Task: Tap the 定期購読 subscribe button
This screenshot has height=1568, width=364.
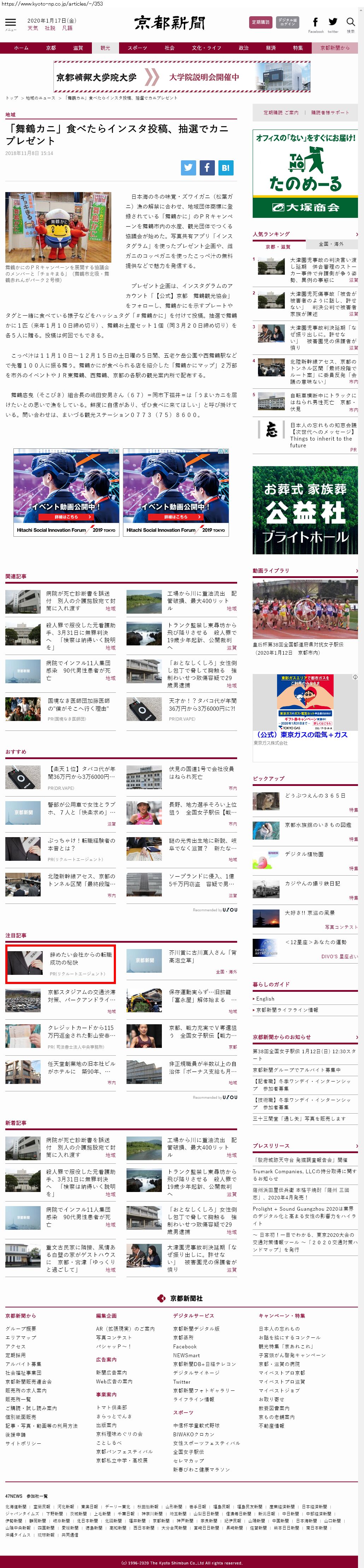Action: [x=260, y=23]
